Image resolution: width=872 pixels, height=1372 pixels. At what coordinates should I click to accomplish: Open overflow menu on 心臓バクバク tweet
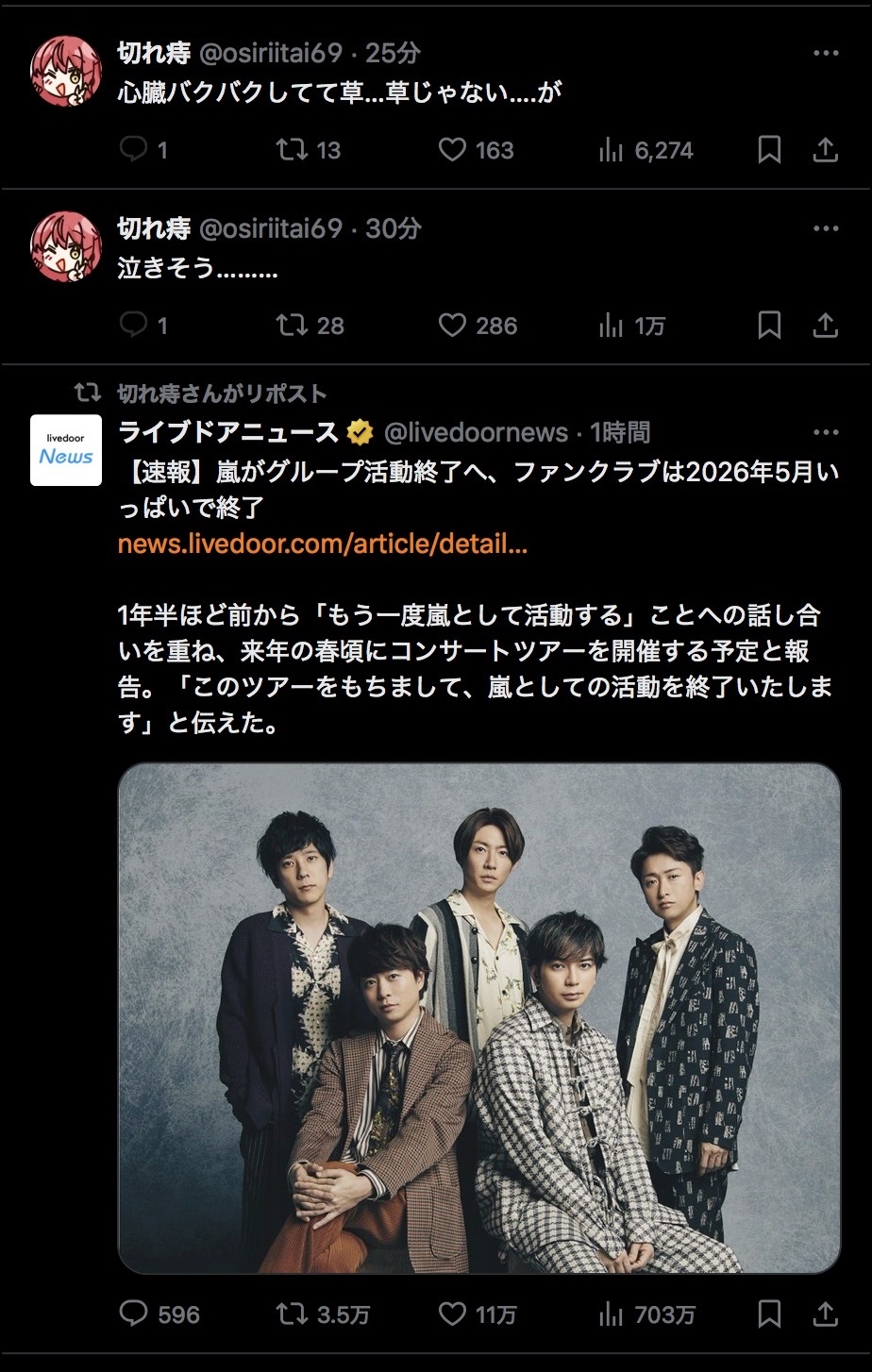pos(825,53)
